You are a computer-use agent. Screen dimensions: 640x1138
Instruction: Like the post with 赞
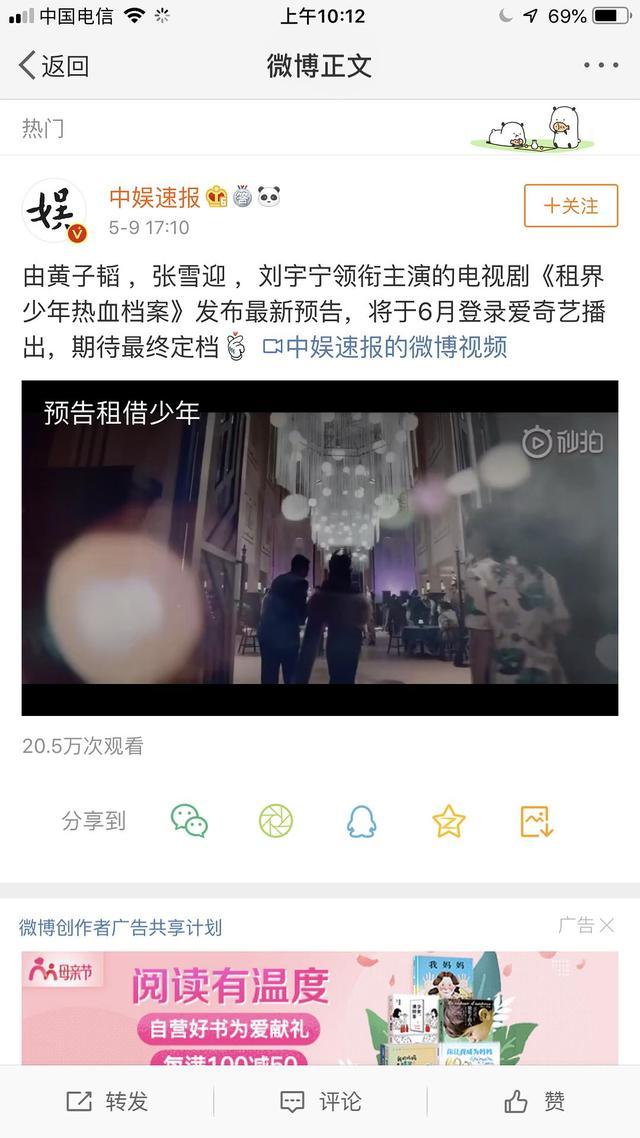click(535, 1102)
